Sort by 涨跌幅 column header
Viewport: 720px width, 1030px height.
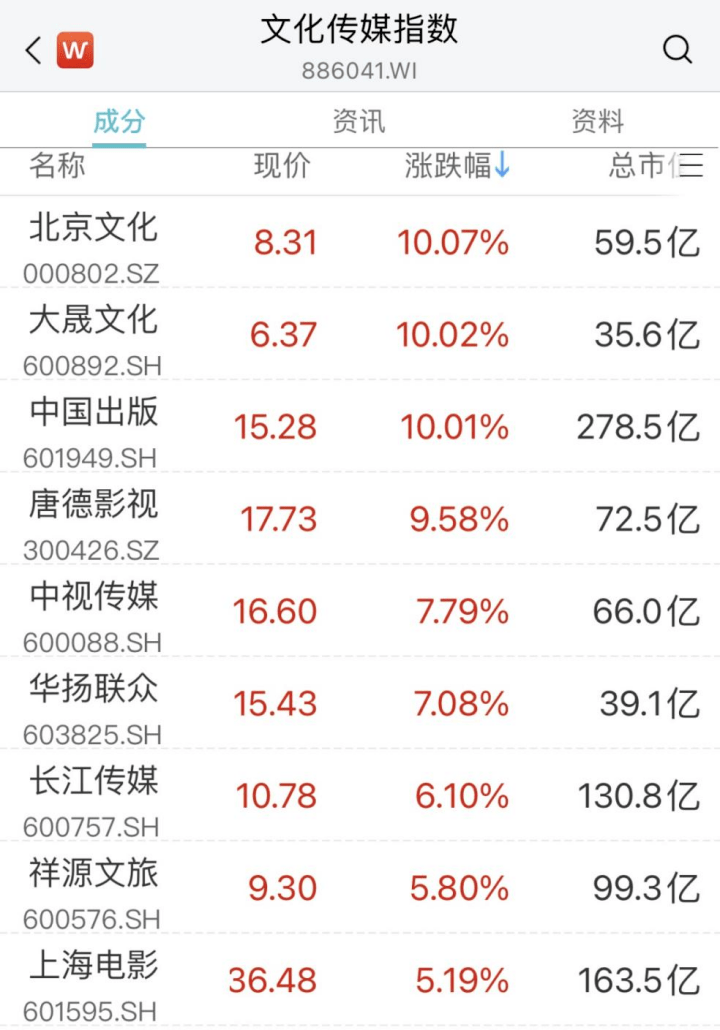click(457, 166)
